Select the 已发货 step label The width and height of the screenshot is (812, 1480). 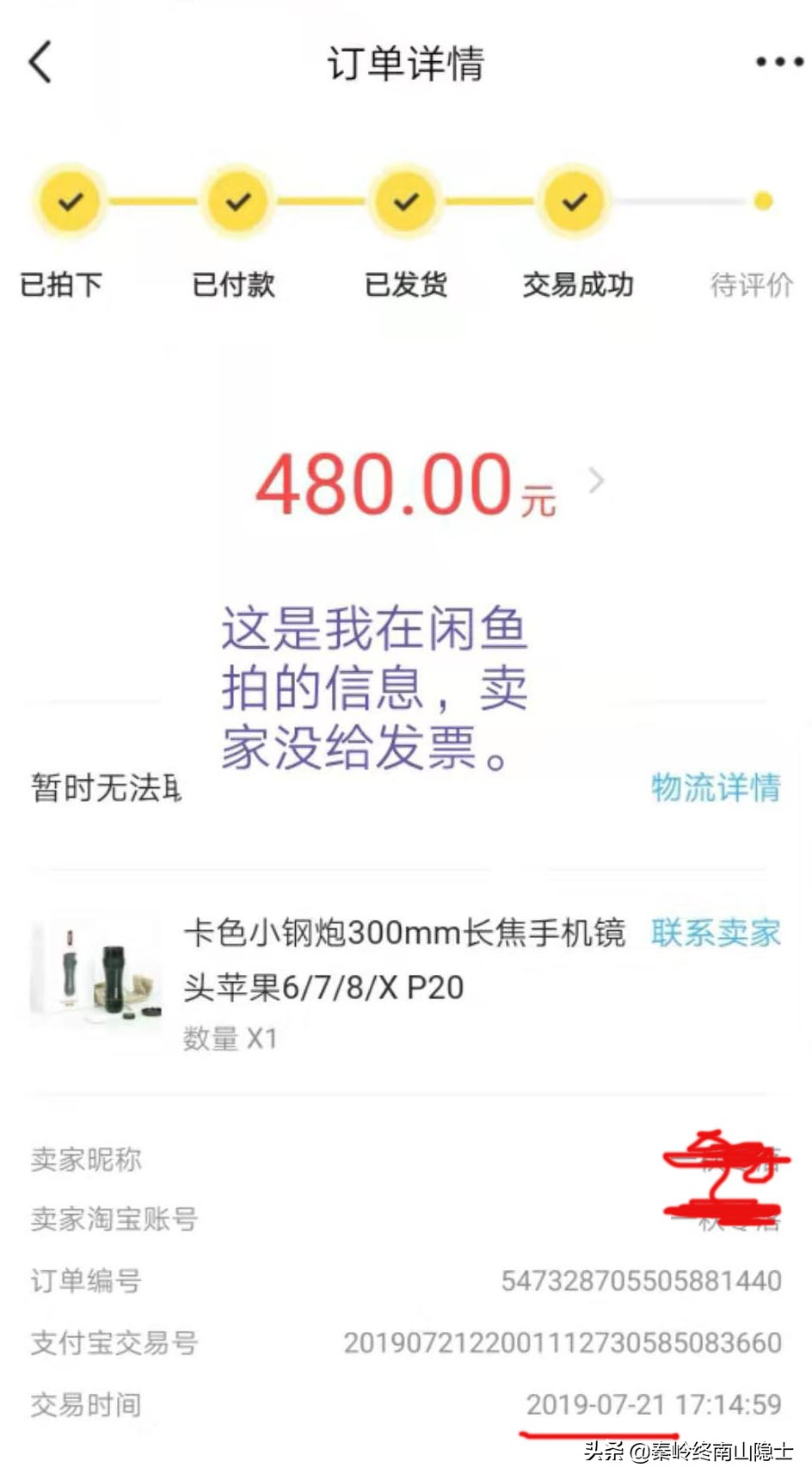coord(406,285)
